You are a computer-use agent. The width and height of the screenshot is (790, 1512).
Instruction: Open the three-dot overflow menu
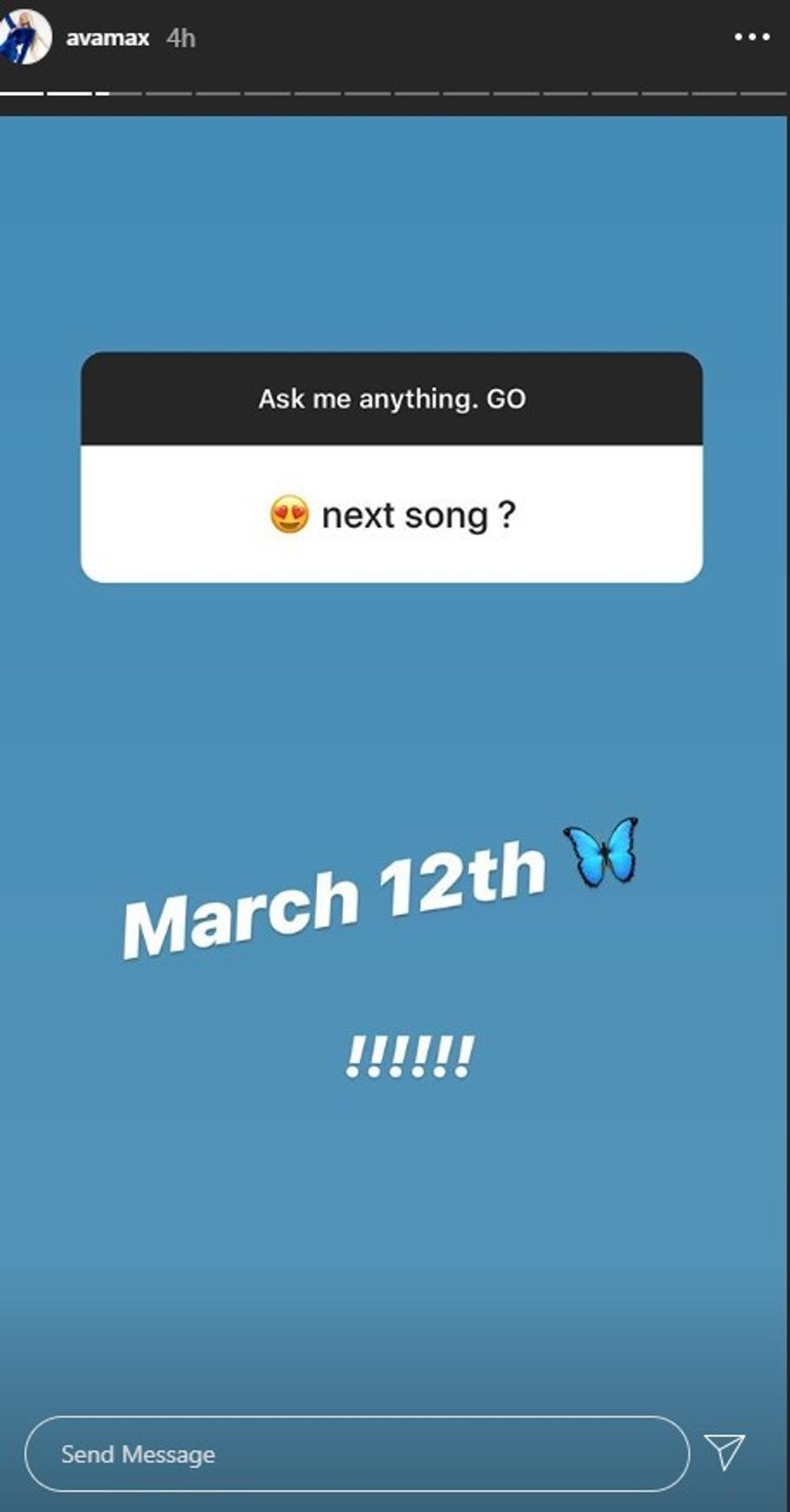(751, 37)
